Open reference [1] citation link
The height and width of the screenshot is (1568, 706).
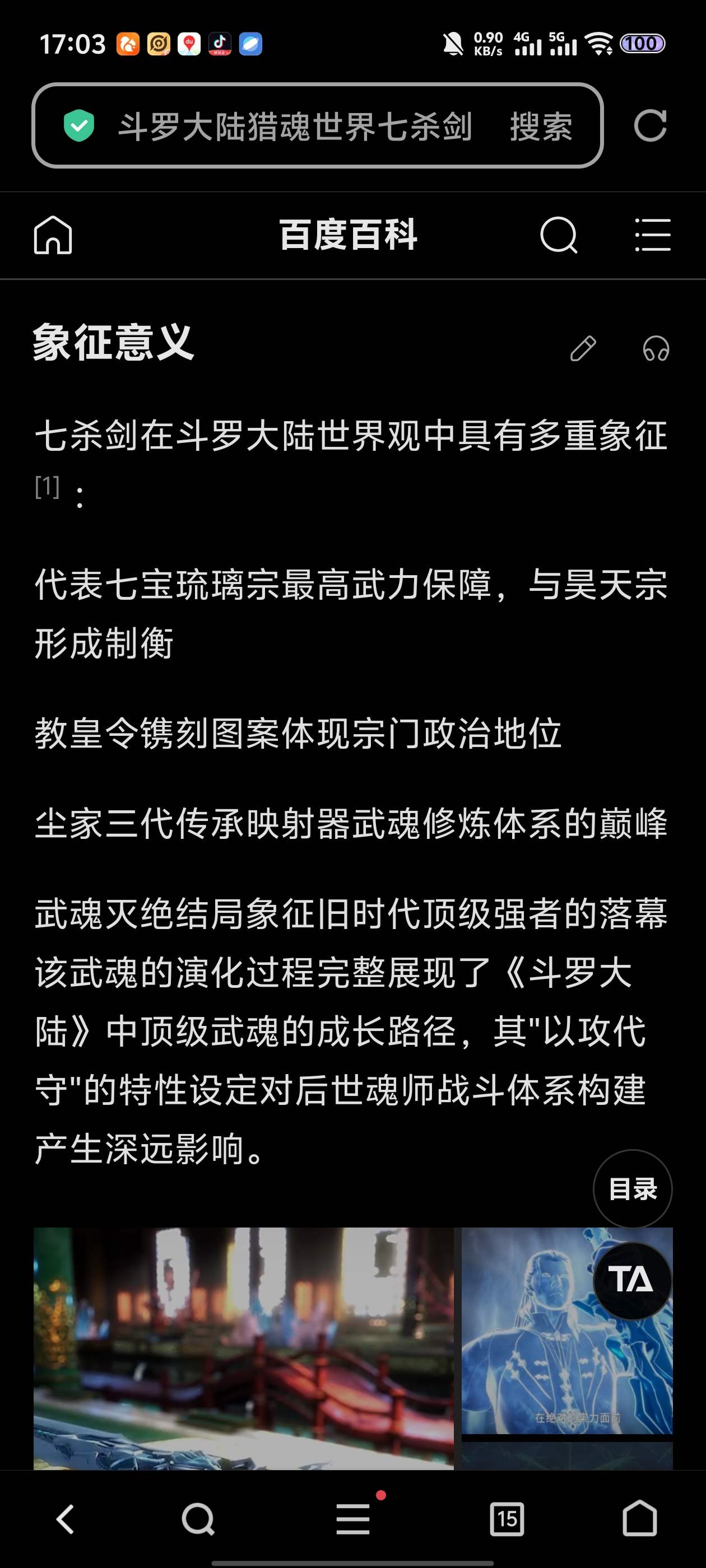[x=48, y=487]
